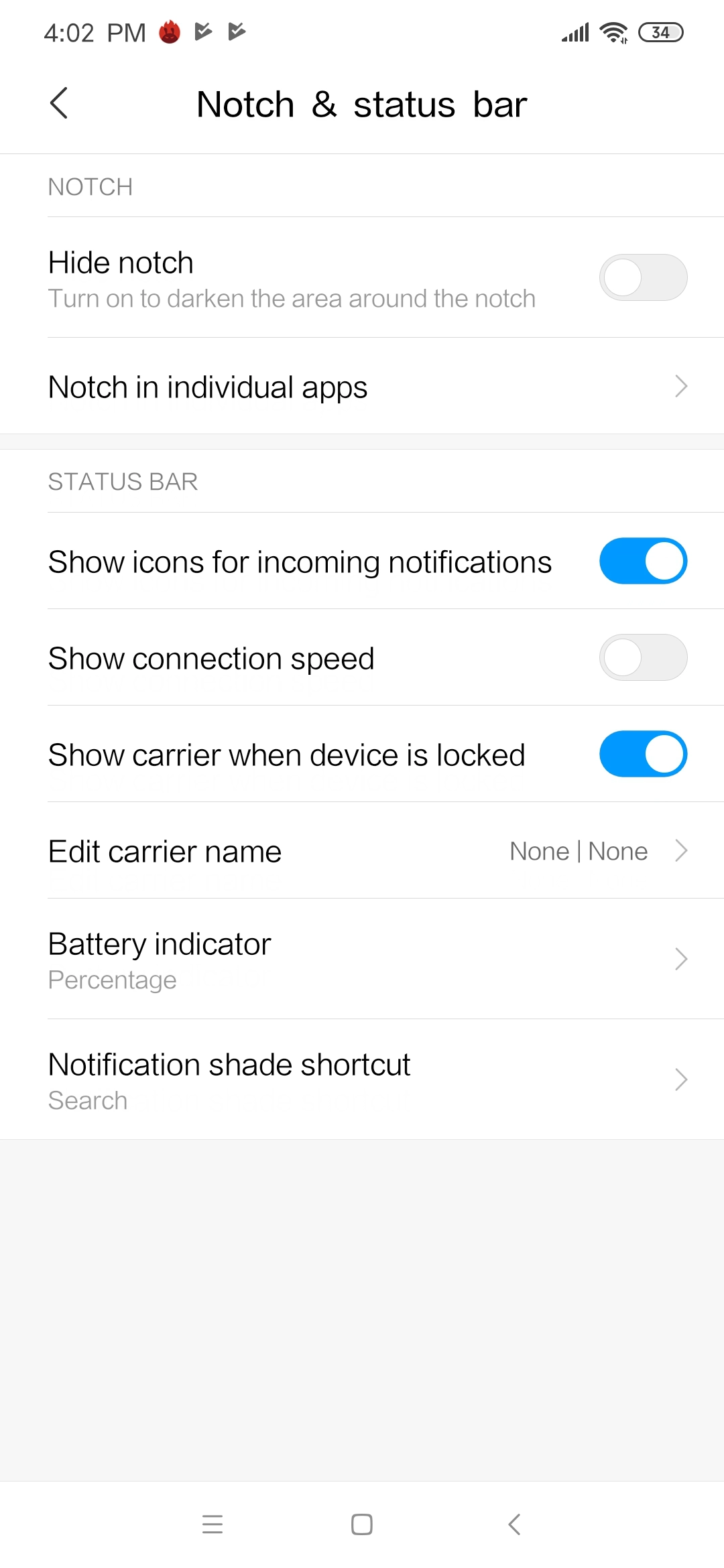The height and width of the screenshot is (1568, 724).
Task: Open Notch in individual apps
Action: pos(362,387)
